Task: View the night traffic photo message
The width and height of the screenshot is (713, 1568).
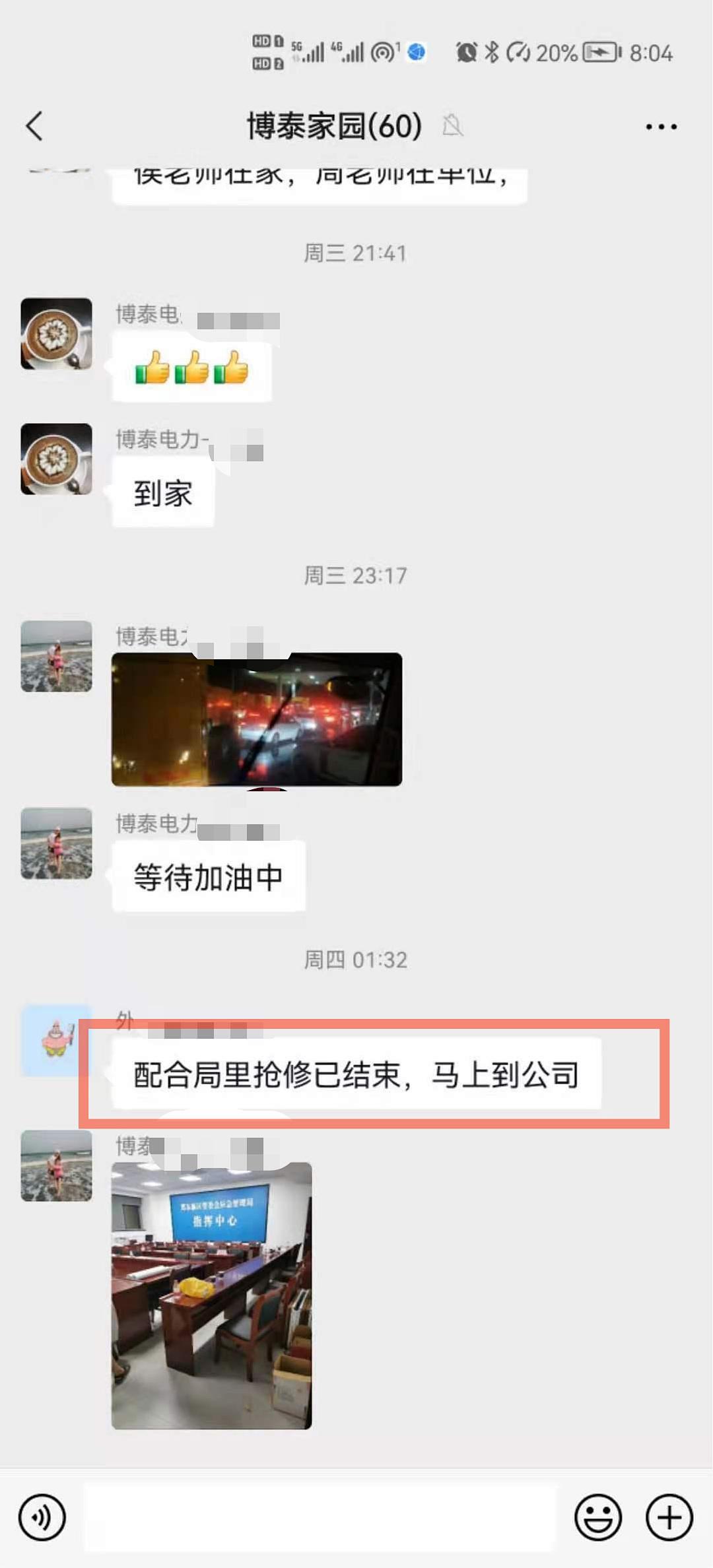Action: pyautogui.click(x=257, y=719)
